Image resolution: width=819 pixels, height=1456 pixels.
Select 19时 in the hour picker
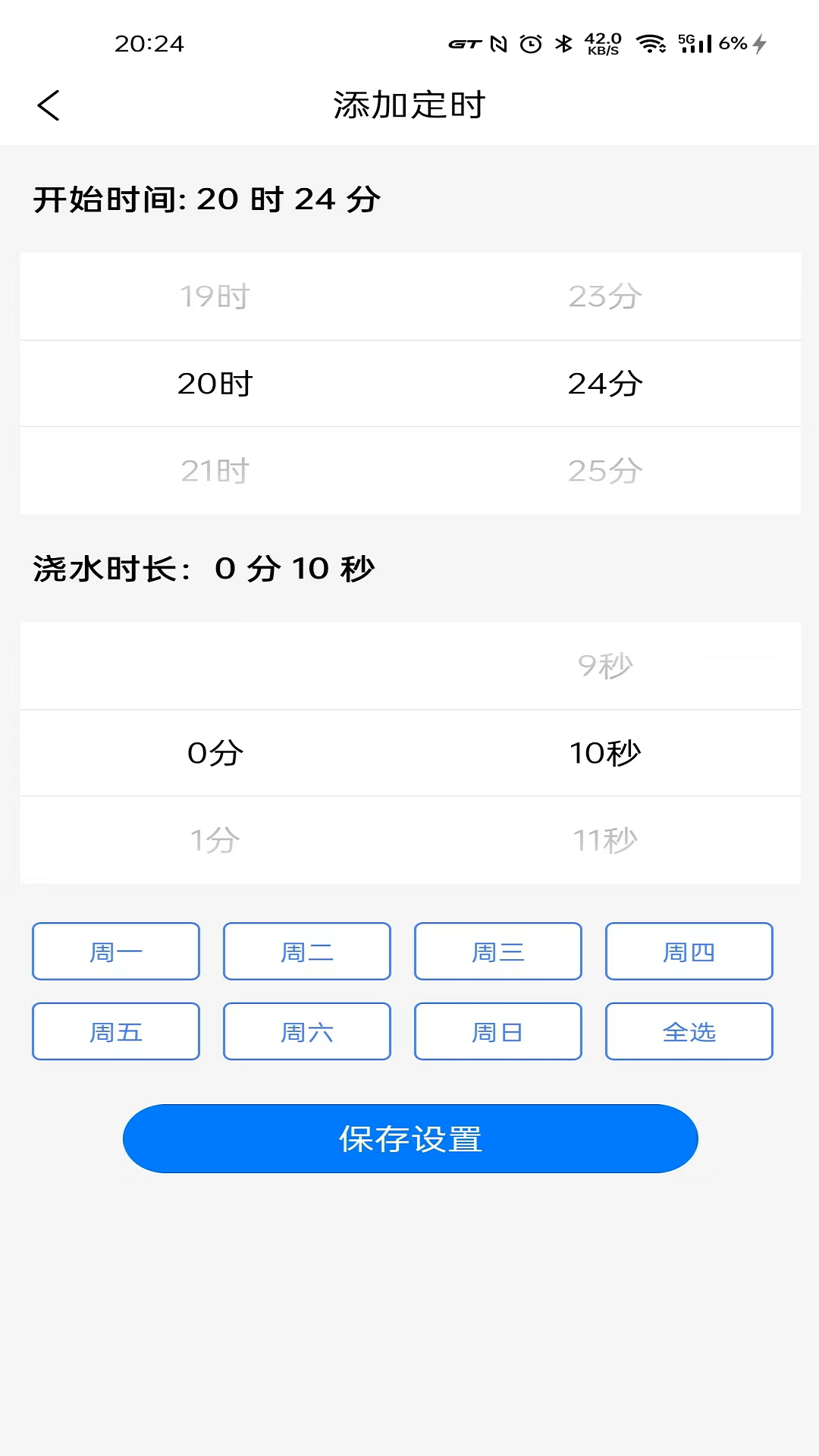(215, 297)
